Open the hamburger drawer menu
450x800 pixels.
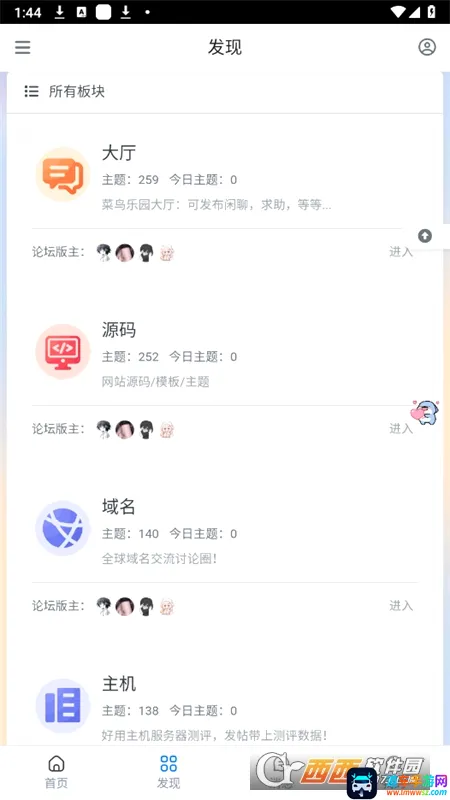pyautogui.click(x=22, y=47)
